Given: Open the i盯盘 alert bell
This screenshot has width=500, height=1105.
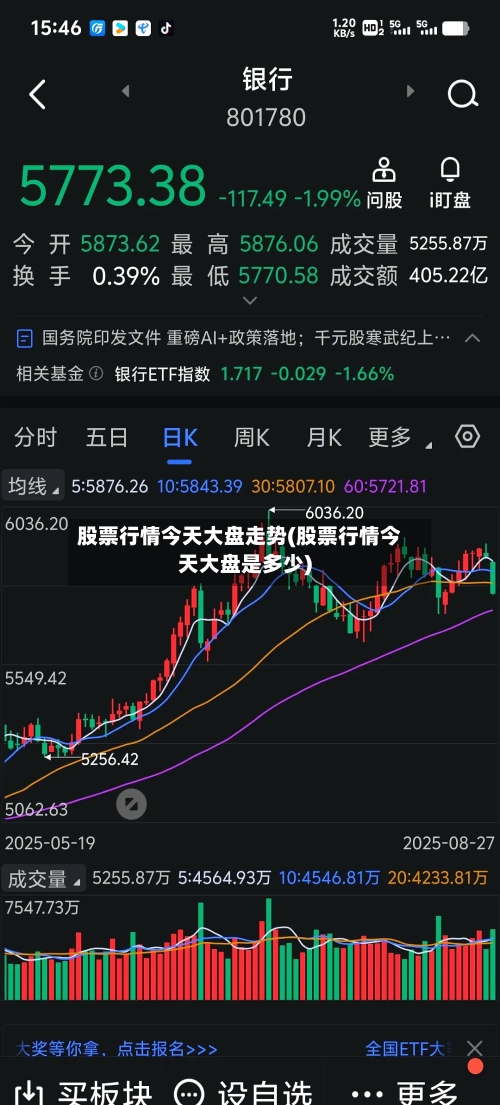Looking at the screenshot, I should pyautogui.click(x=450, y=183).
